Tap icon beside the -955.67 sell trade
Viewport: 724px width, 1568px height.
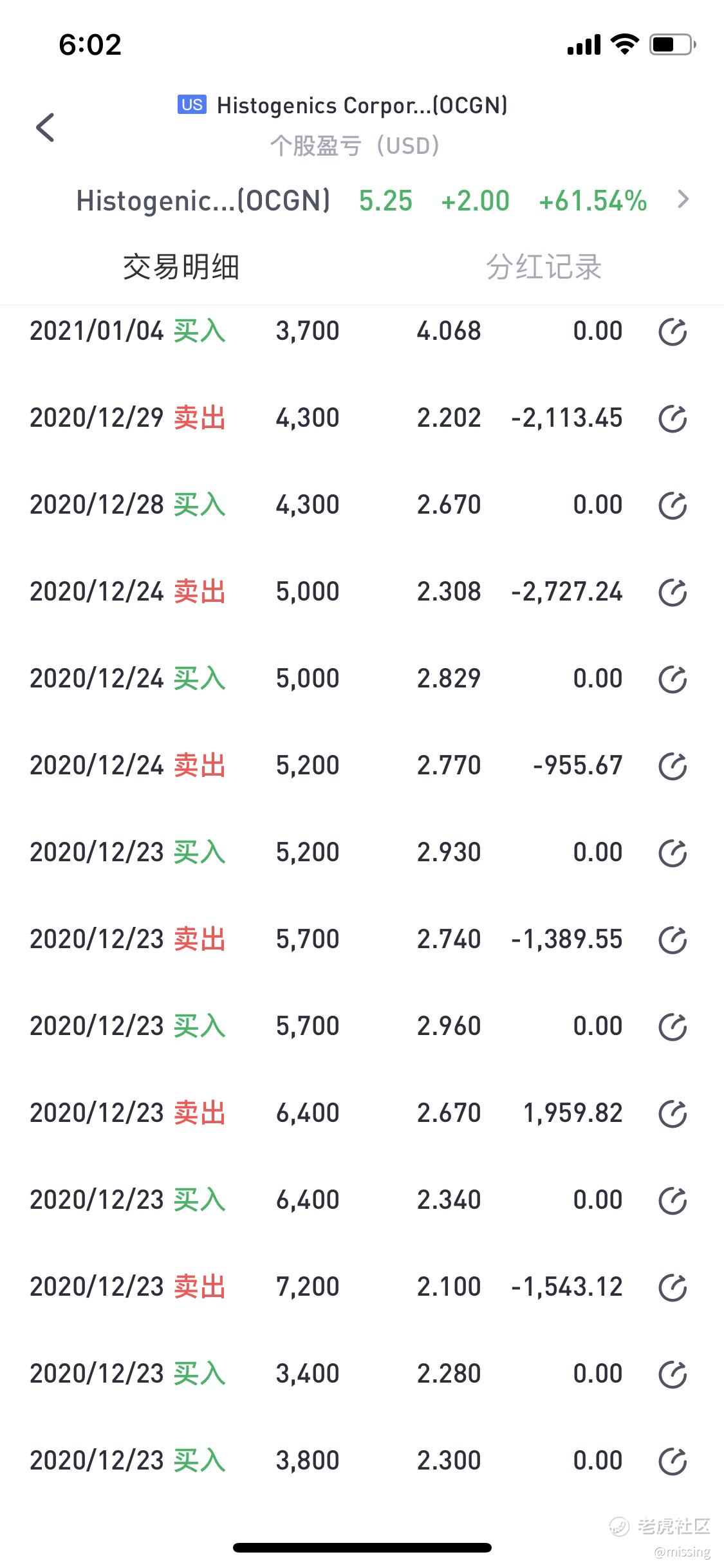pos(673,767)
